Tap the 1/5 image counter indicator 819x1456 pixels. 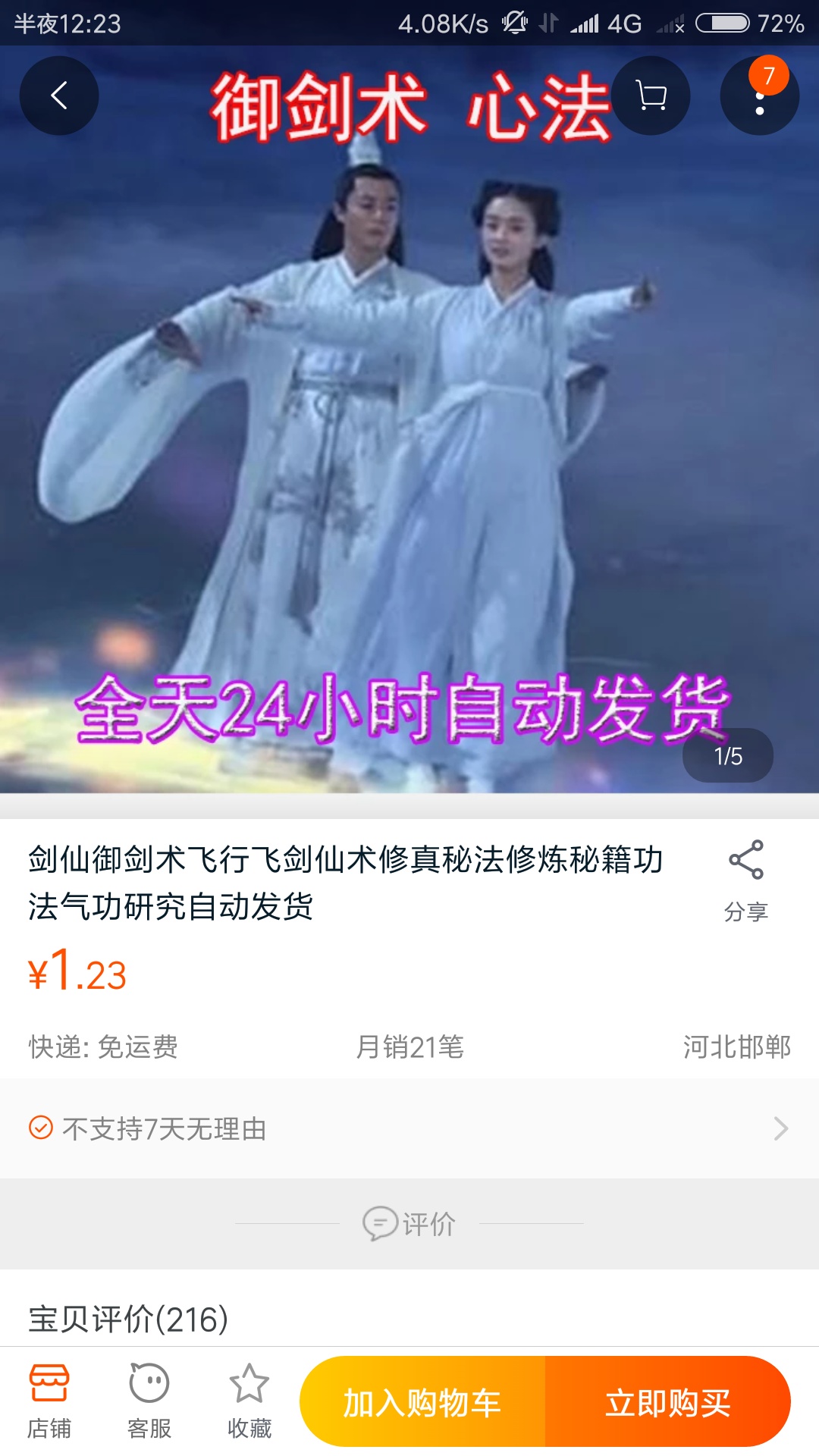coord(726,755)
